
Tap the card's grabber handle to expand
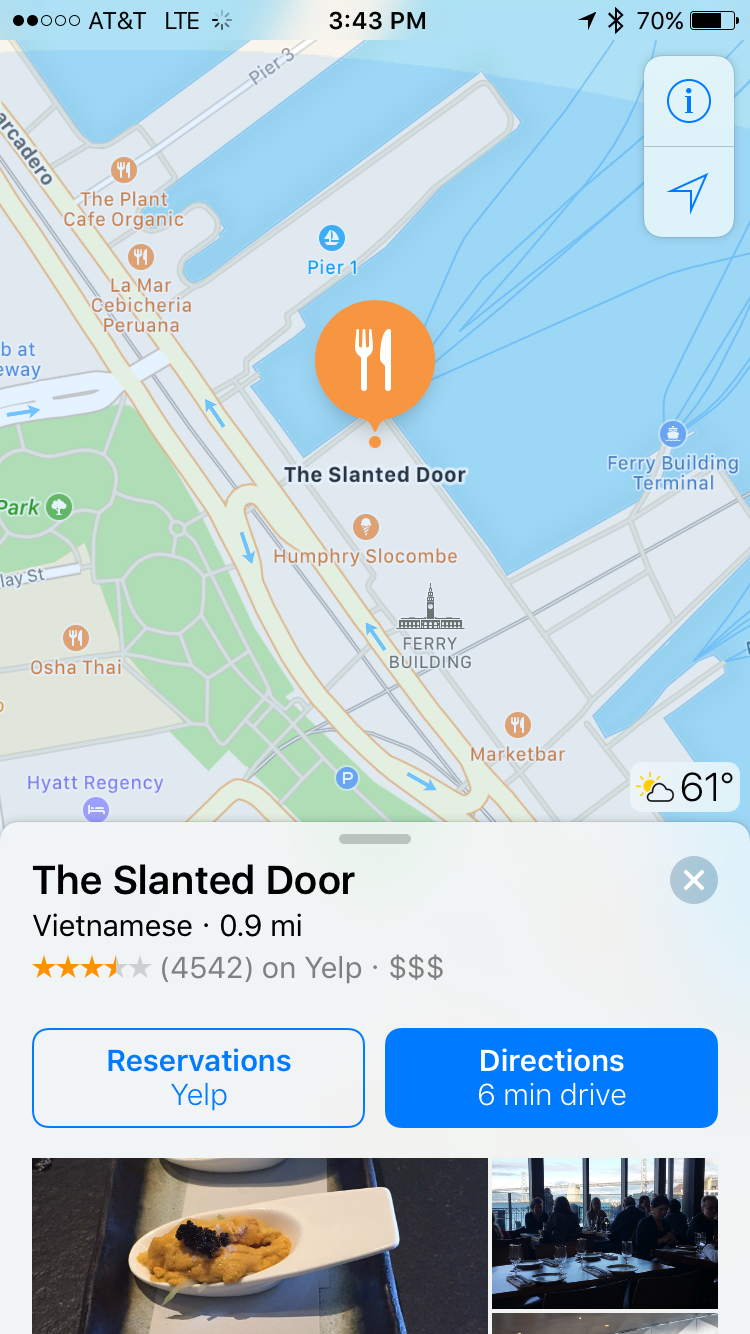pos(375,839)
